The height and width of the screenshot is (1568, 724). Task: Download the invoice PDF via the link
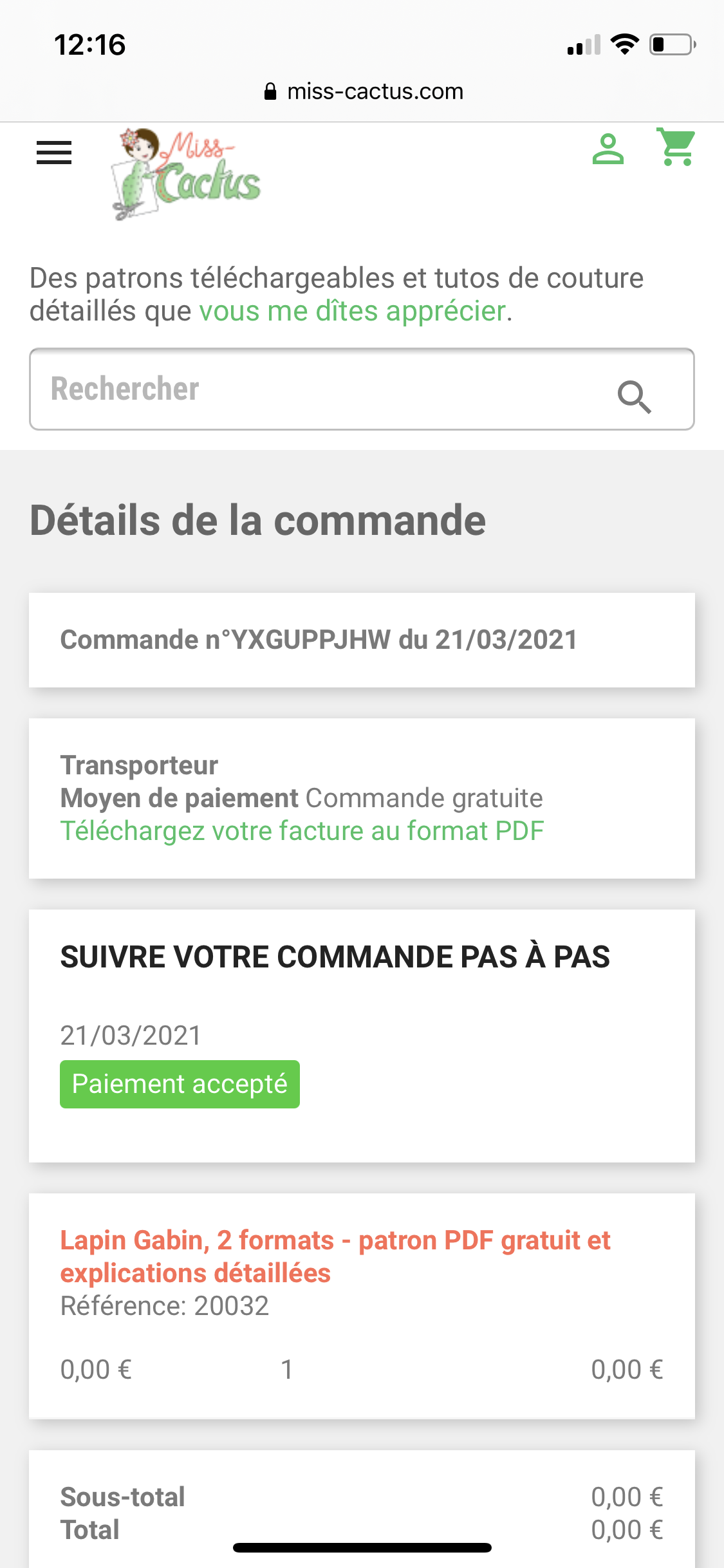click(x=301, y=830)
